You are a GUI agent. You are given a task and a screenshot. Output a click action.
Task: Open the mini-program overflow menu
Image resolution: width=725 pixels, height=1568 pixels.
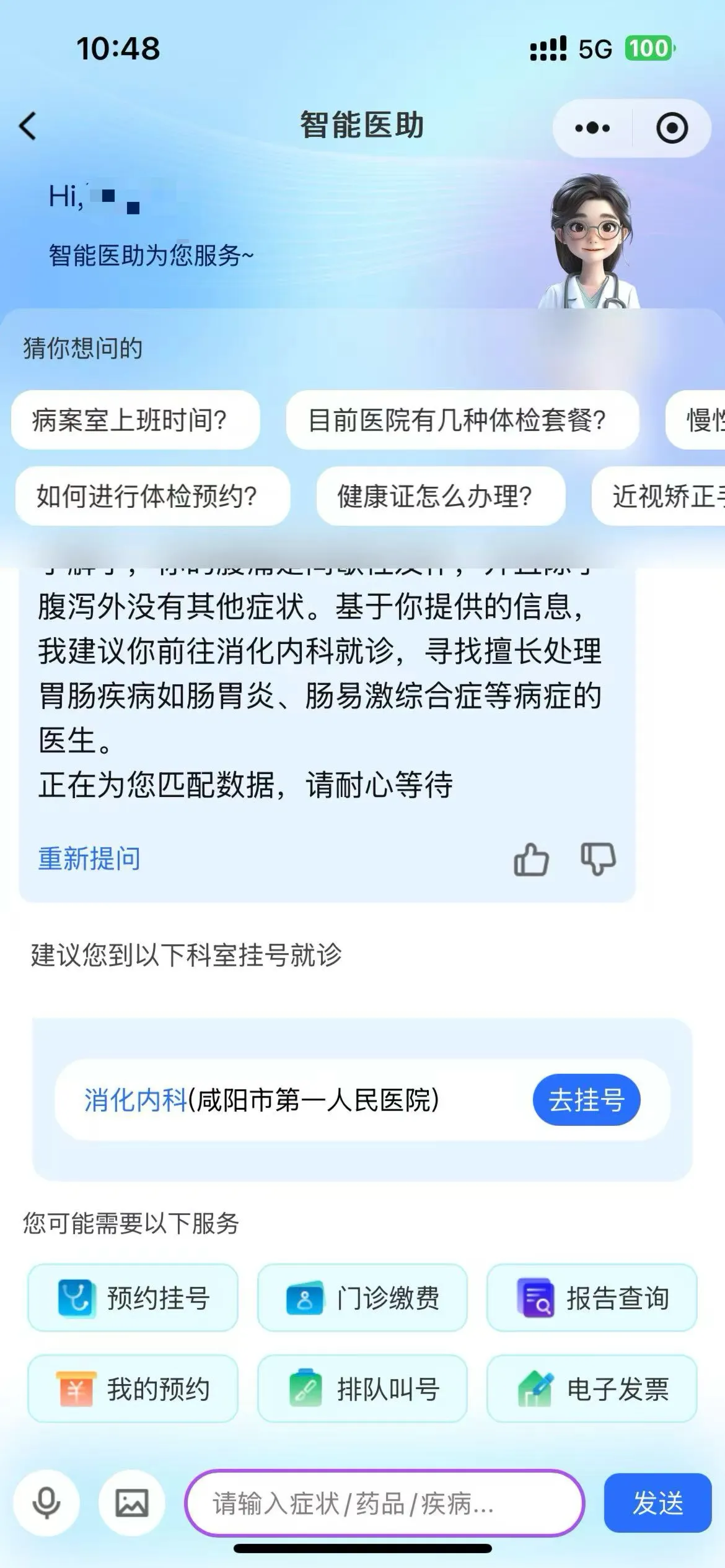coord(592,128)
